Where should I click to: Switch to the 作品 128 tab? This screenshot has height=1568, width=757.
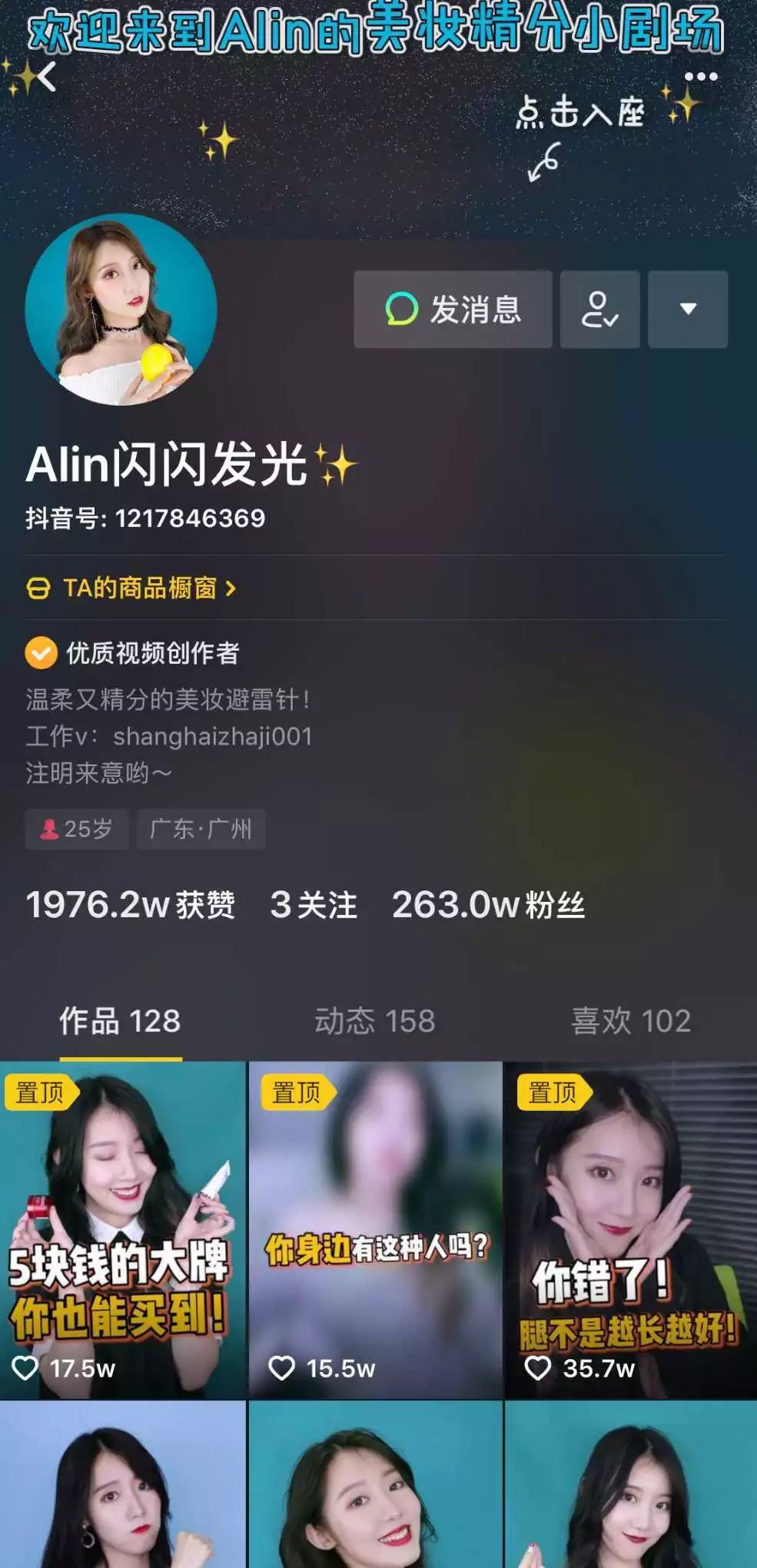[120, 1022]
